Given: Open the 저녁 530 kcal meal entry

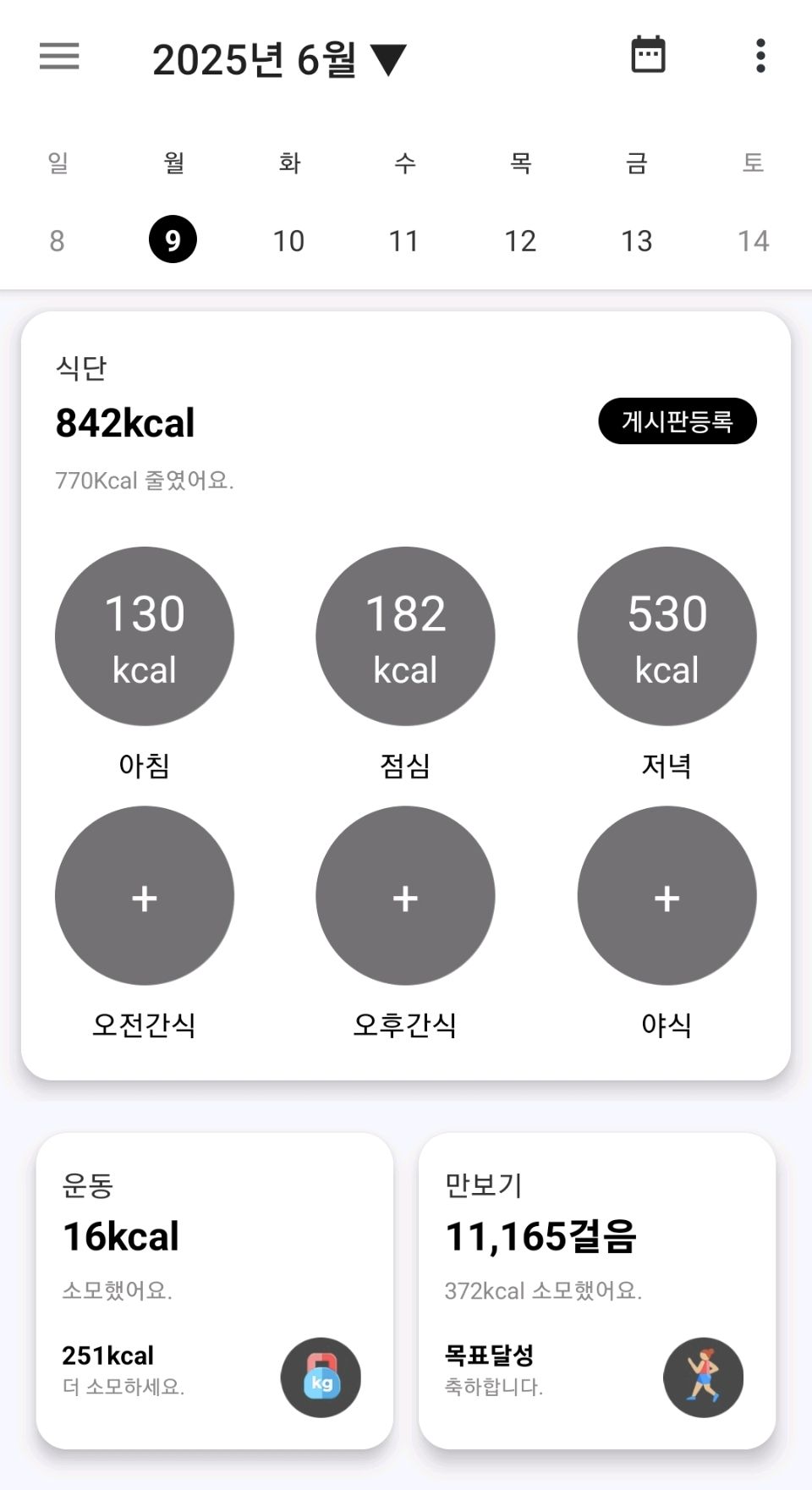Looking at the screenshot, I should click(x=667, y=636).
